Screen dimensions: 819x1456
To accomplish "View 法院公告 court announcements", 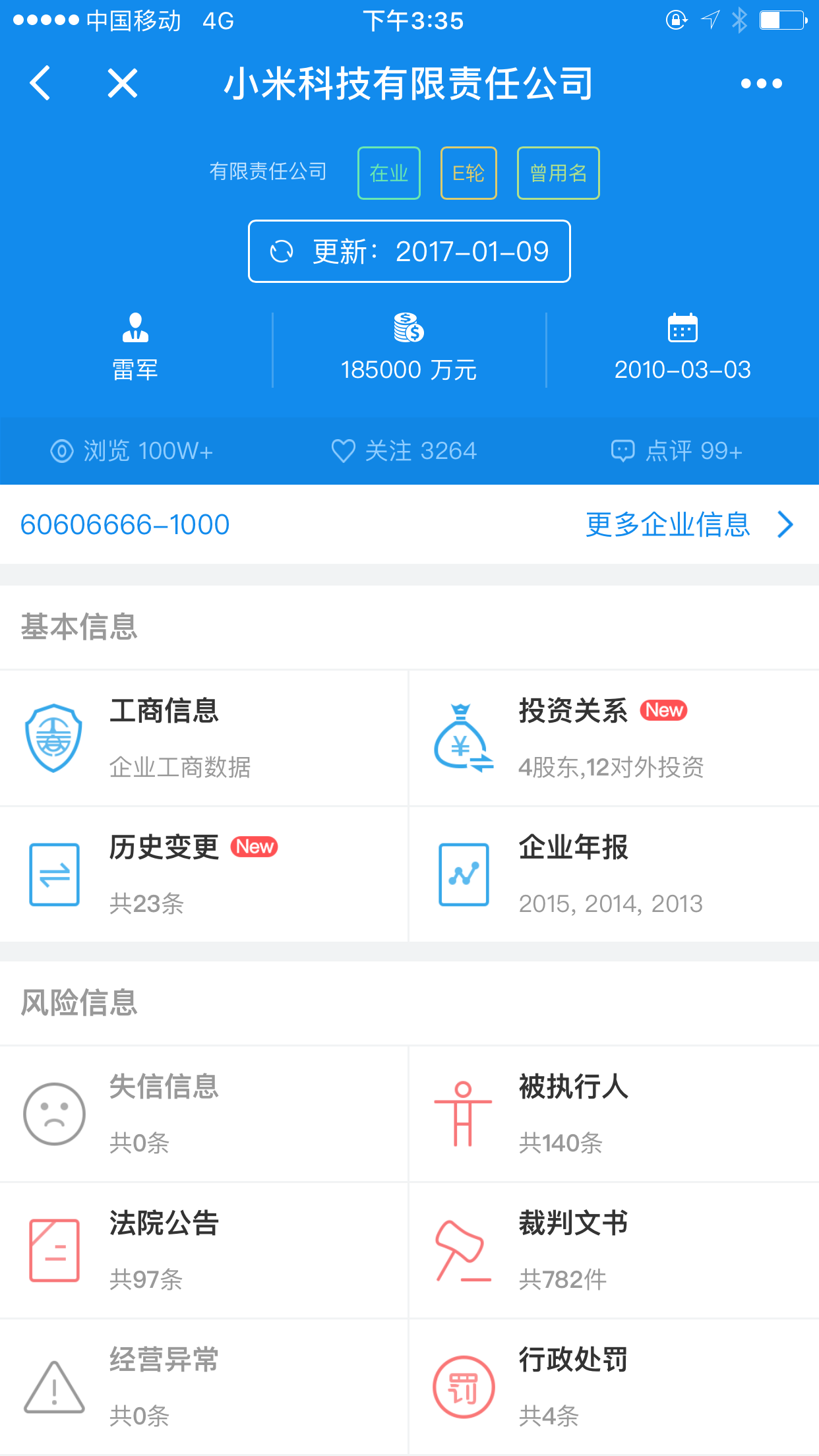I will (x=204, y=1250).
